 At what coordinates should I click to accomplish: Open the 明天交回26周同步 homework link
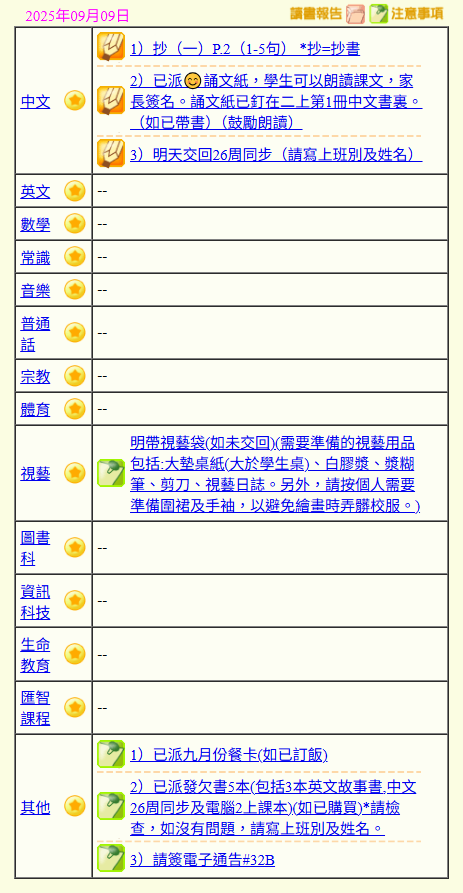pos(276,154)
